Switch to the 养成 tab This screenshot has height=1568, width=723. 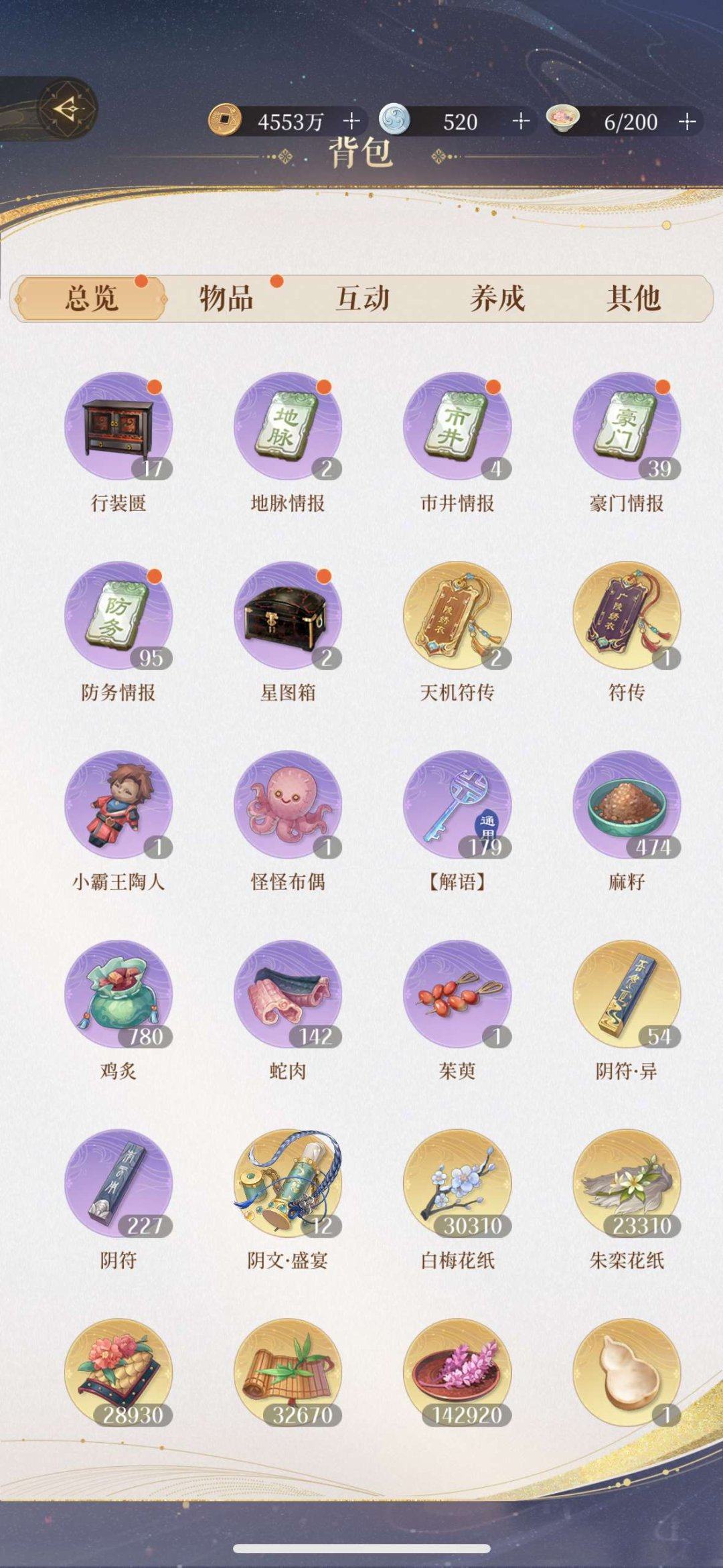pyautogui.click(x=497, y=299)
